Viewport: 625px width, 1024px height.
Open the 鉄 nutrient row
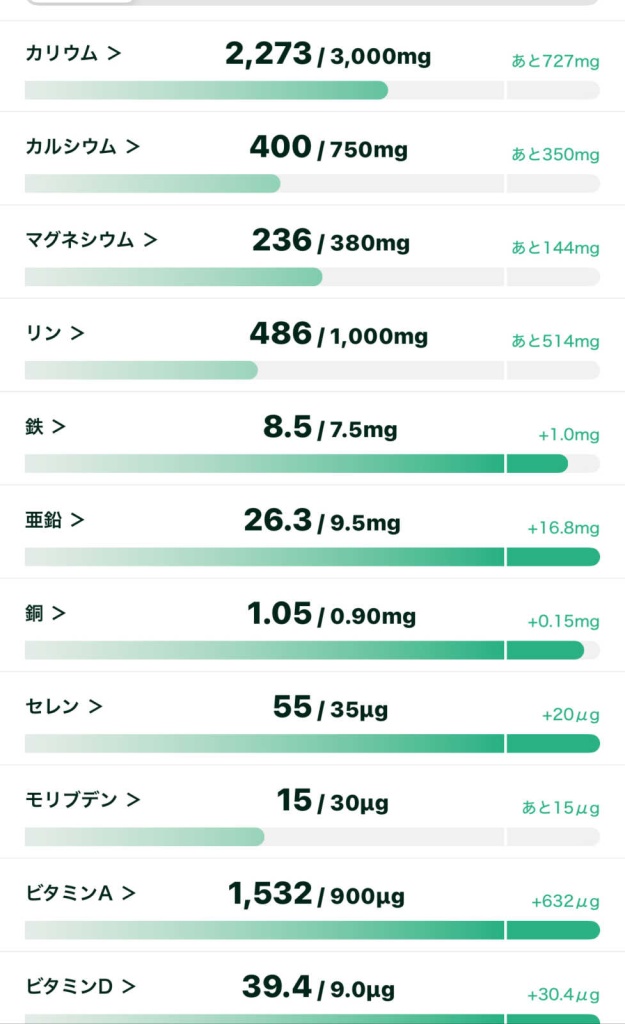click(x=312, y=439)
